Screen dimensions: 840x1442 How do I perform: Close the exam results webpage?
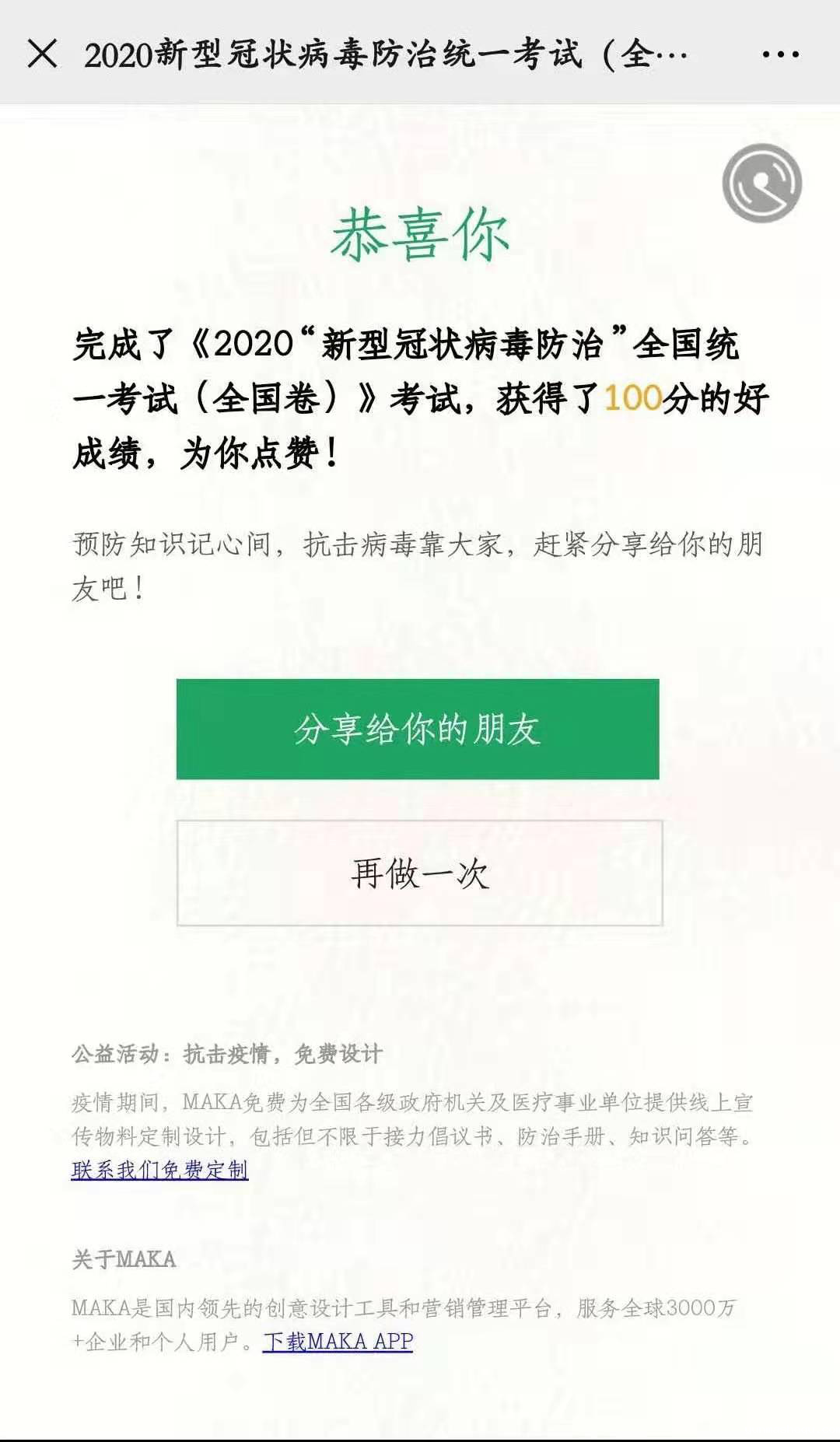[42, 54]
